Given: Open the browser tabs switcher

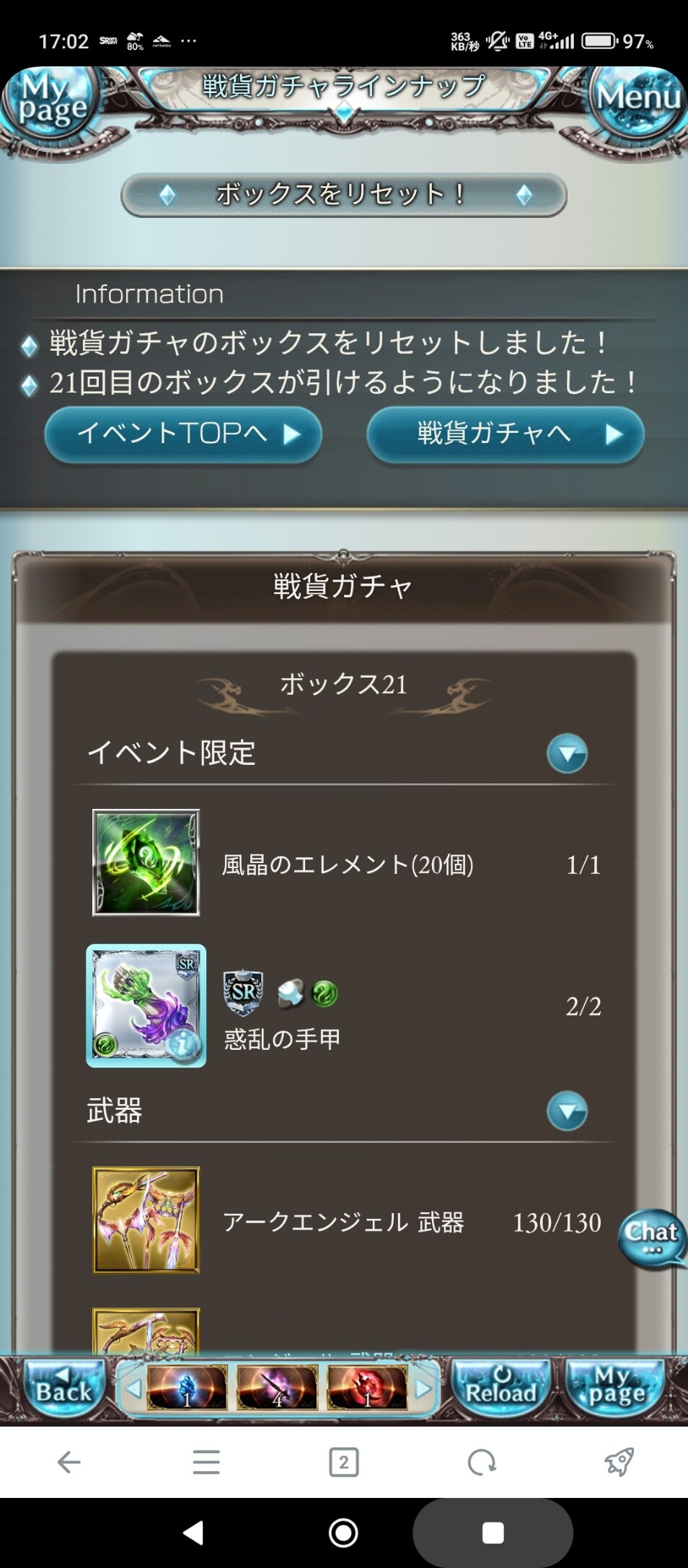Looking at the screenshot, I should pos(343,1463).
